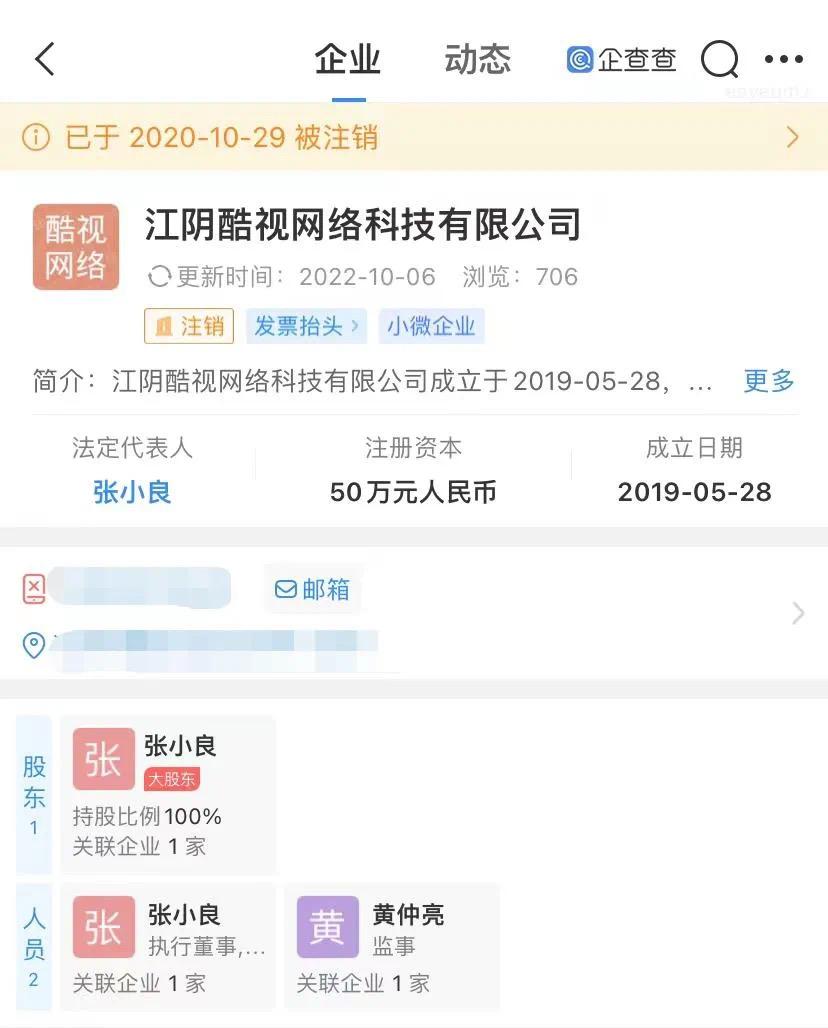Expand the intro with 更多

[x=768, y=381]
